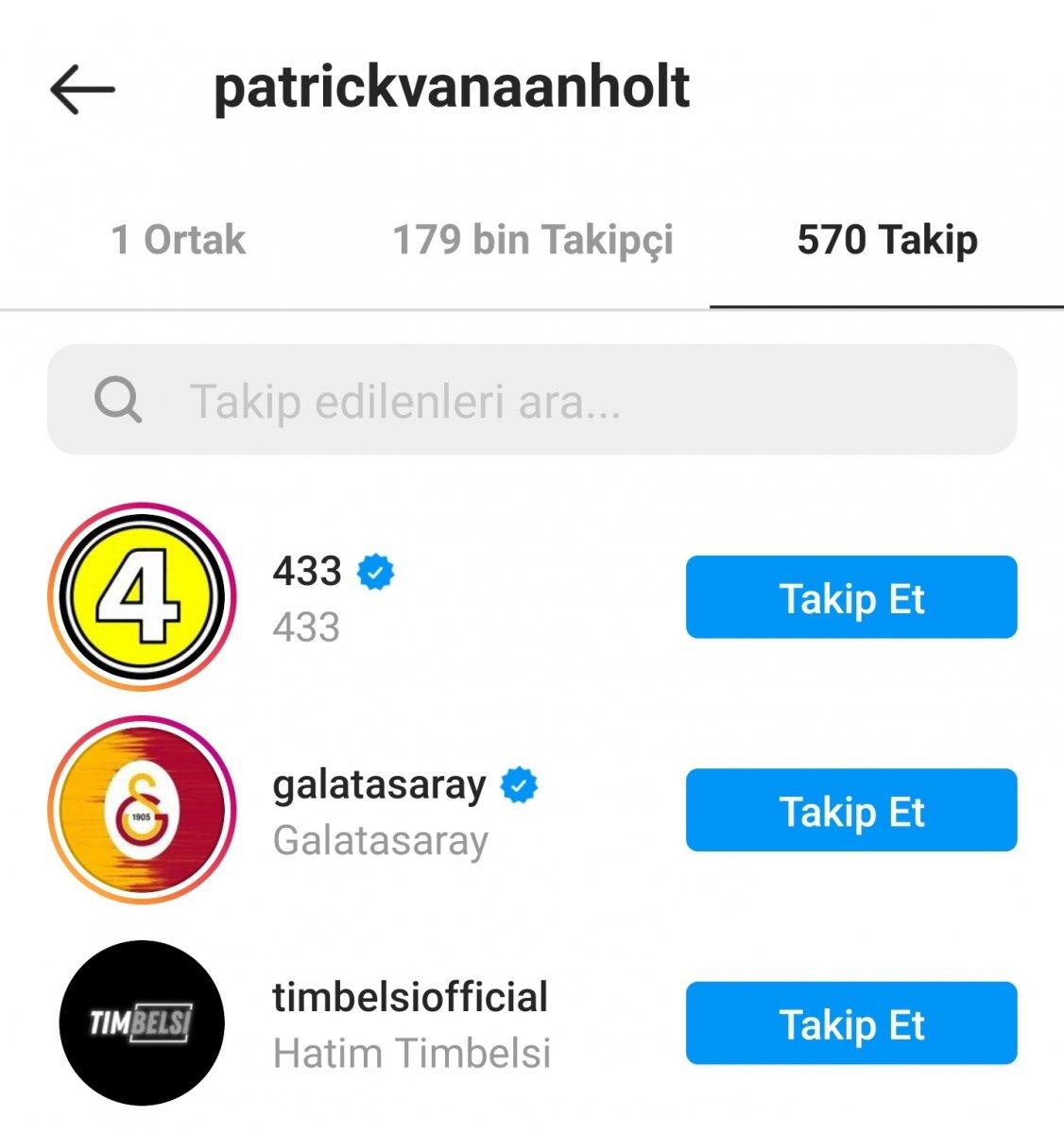Click the verified badge next to 433

376,569
